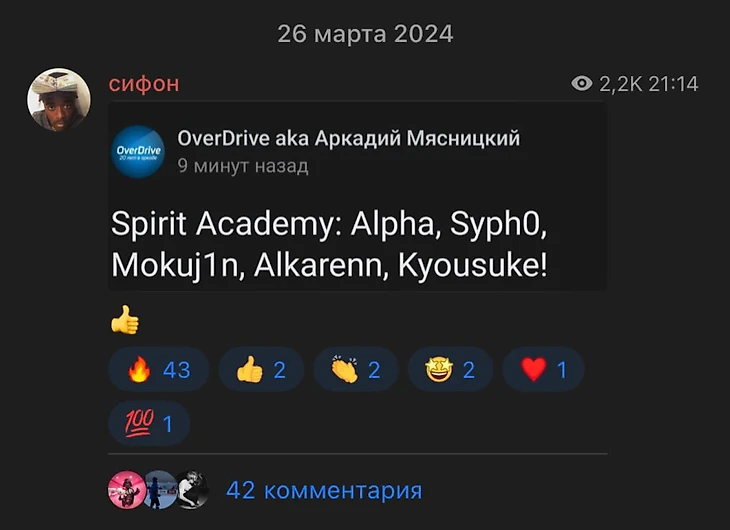The width and height of the screenshot is (730, 530).
Task: Tap the 100 points reaction
Action: [x=149, y=424]
